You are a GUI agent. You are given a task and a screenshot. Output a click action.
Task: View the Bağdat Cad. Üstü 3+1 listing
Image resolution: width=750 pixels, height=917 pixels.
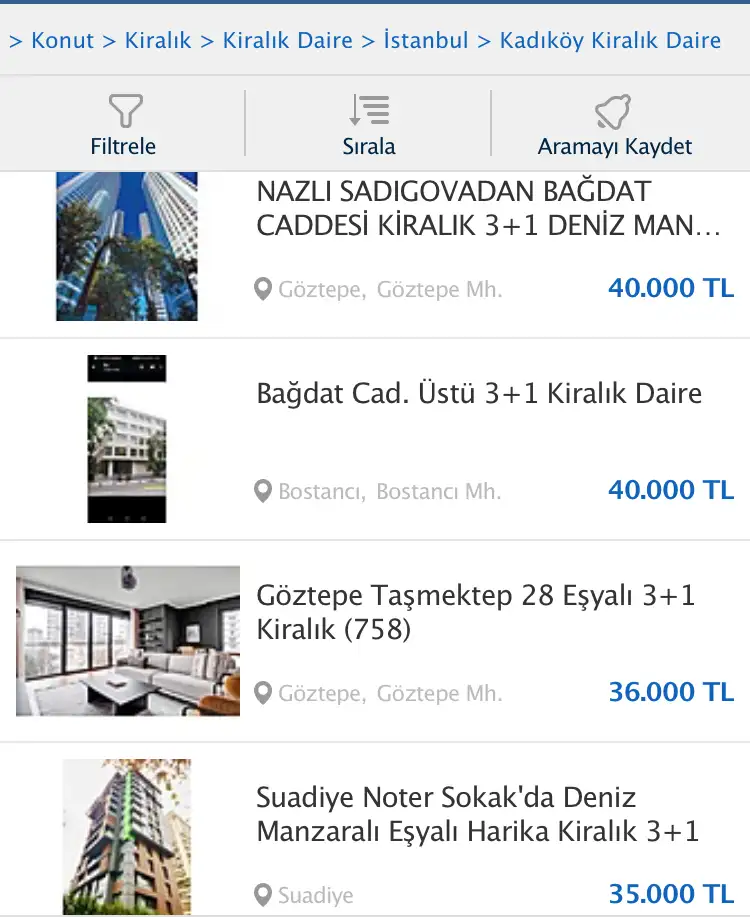(x=479, y=393)
